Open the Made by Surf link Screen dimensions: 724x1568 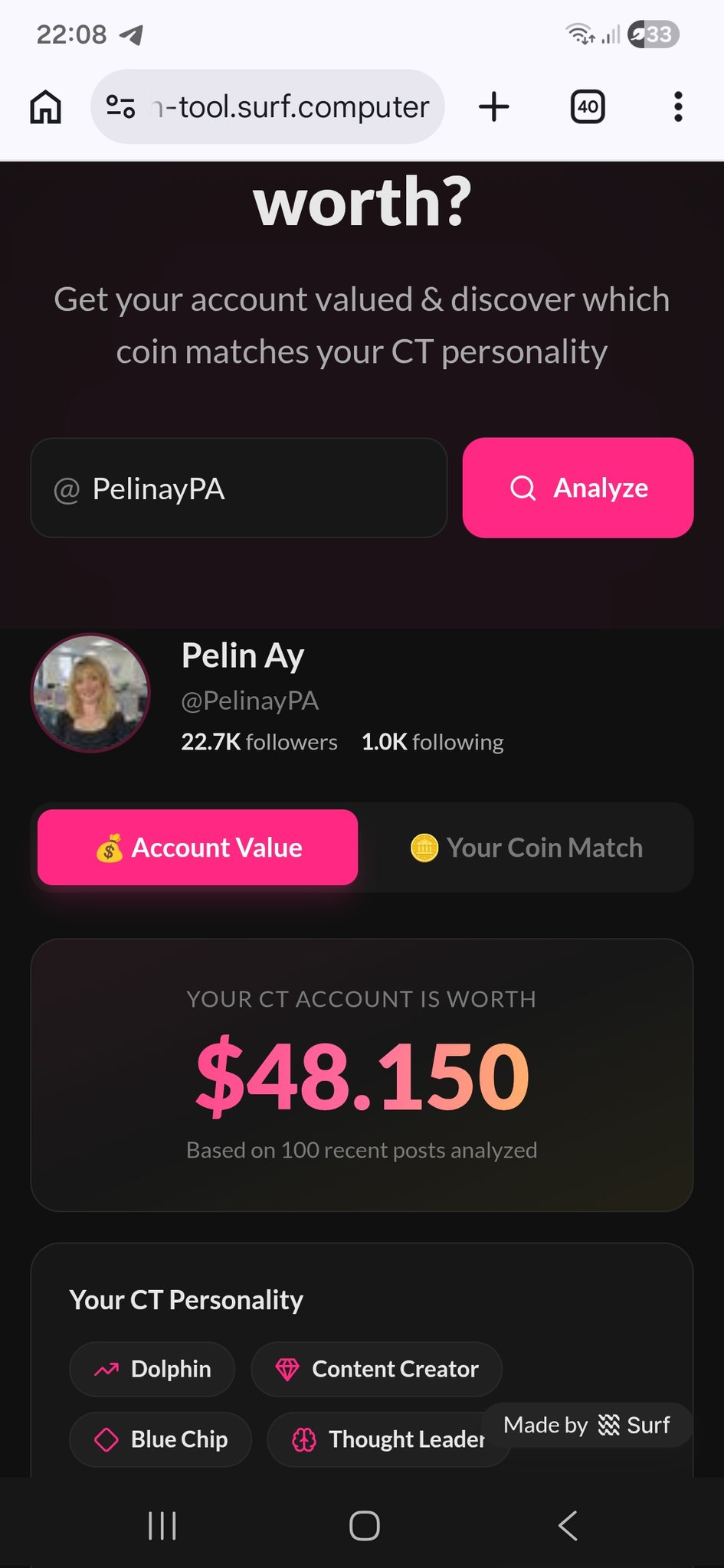(587, 1425)
